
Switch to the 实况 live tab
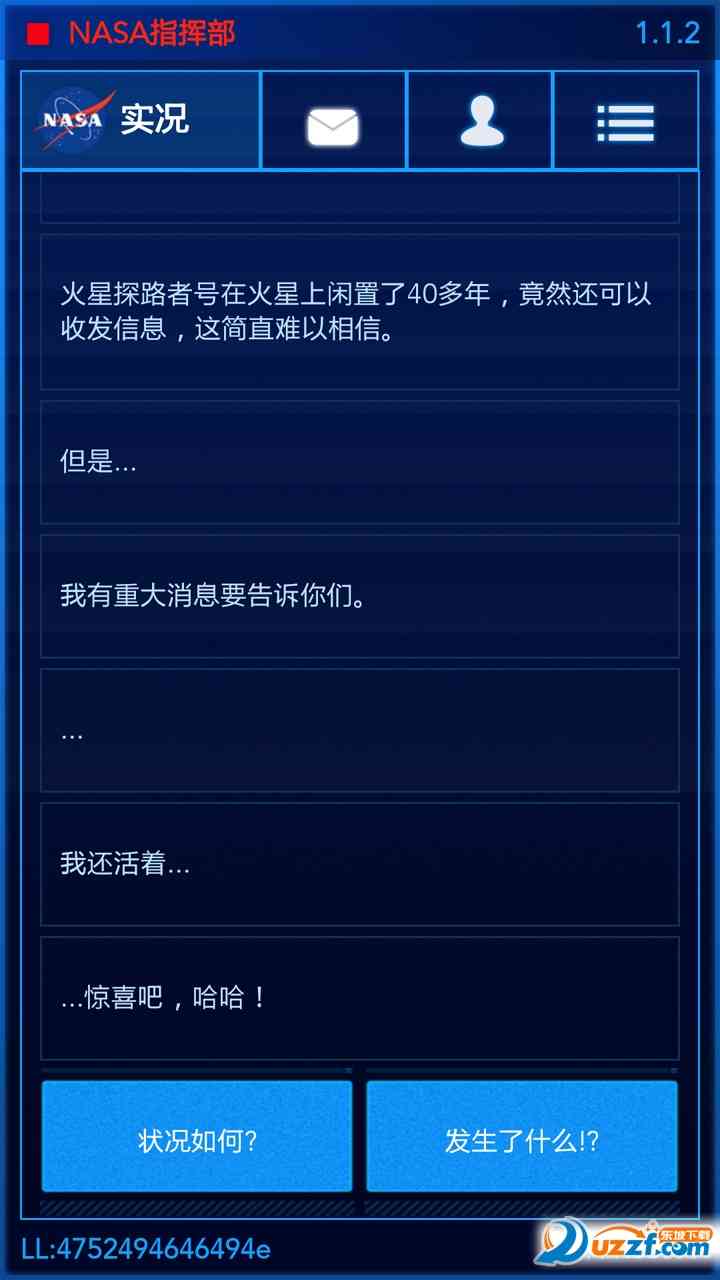(140, 120)
